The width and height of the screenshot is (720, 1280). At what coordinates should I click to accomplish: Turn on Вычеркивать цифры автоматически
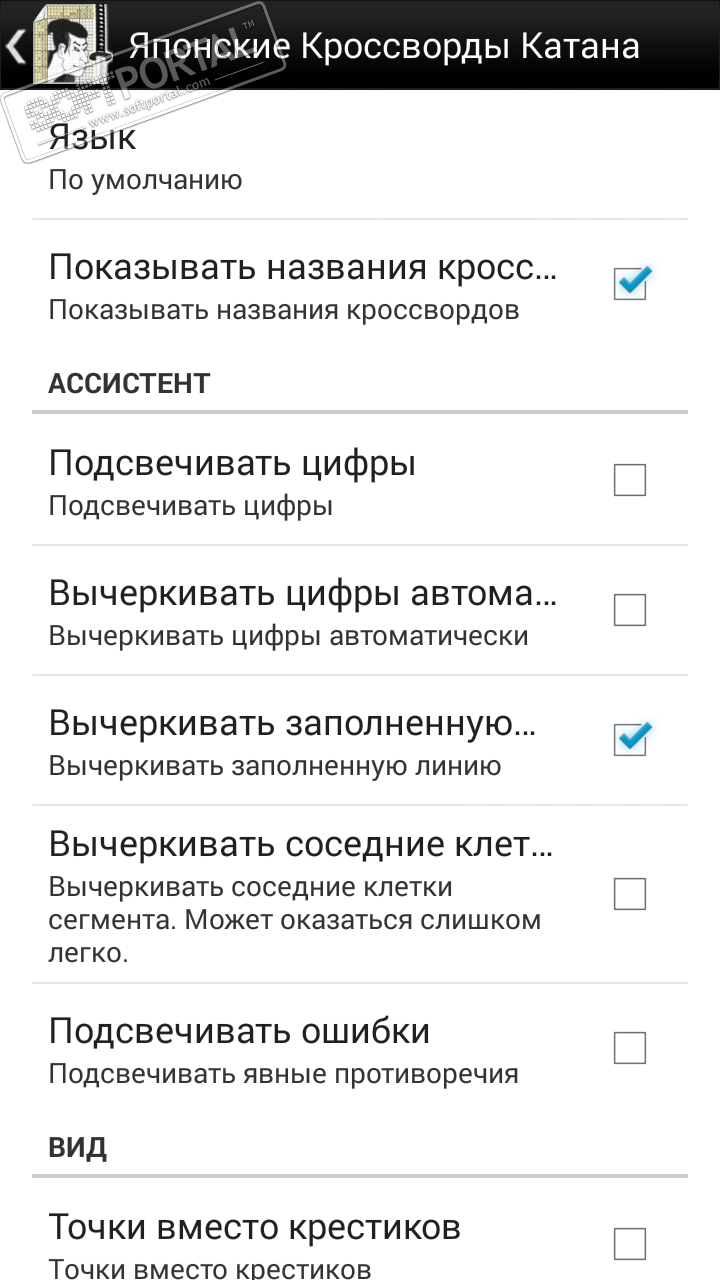pyautogui.click(x=630, y=609)
